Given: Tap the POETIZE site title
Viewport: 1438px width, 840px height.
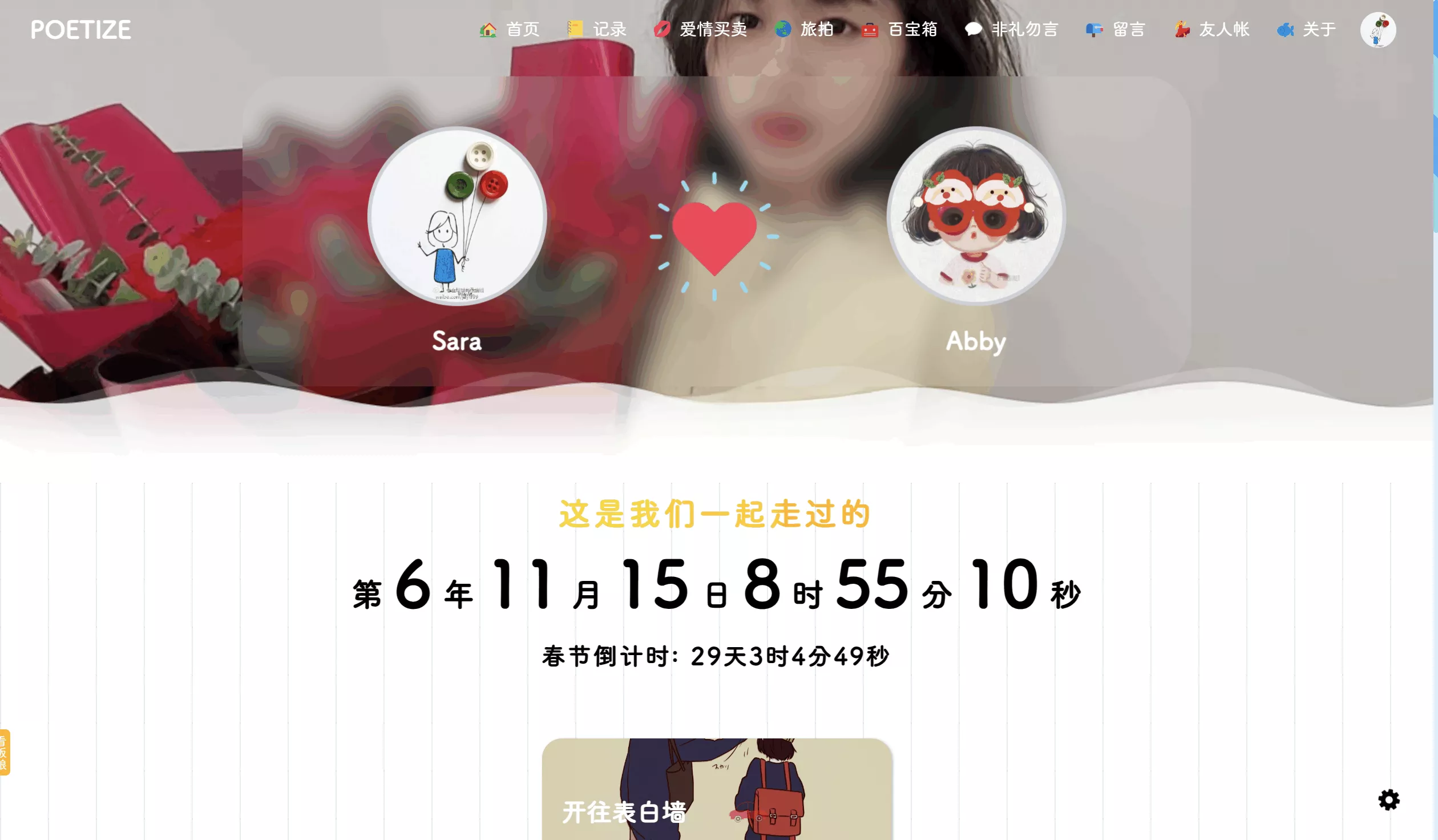Looking at the screenshot, I should click(x=81, y=30).
